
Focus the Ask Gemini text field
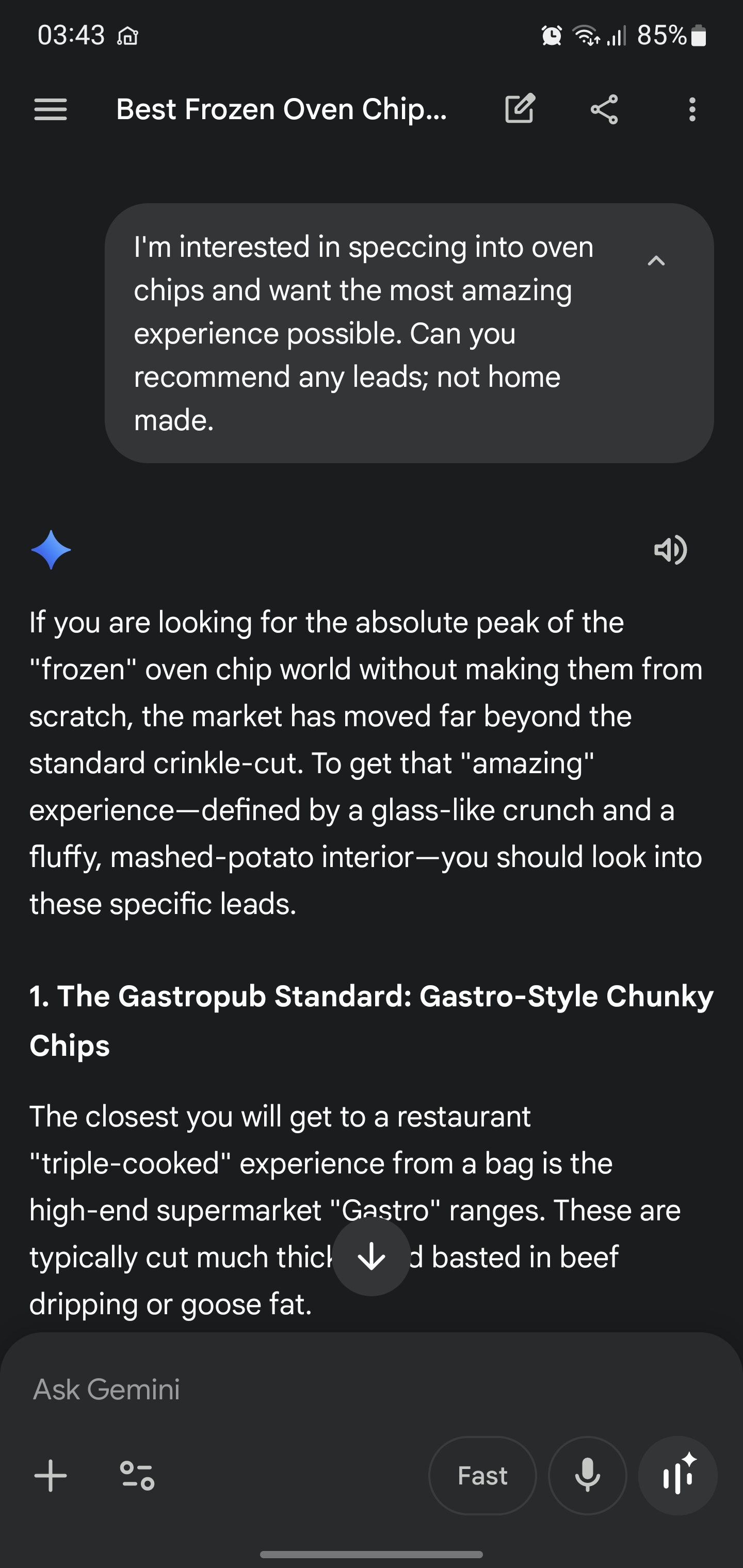click(365, 1390)
